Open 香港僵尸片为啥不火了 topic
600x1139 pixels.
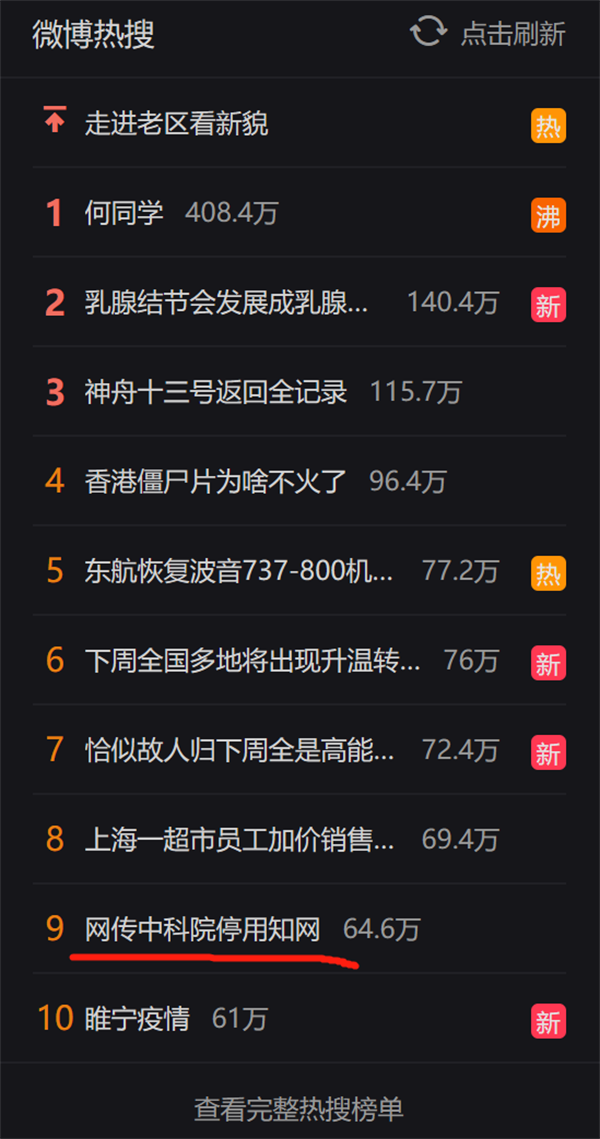(x=216, y=482)
